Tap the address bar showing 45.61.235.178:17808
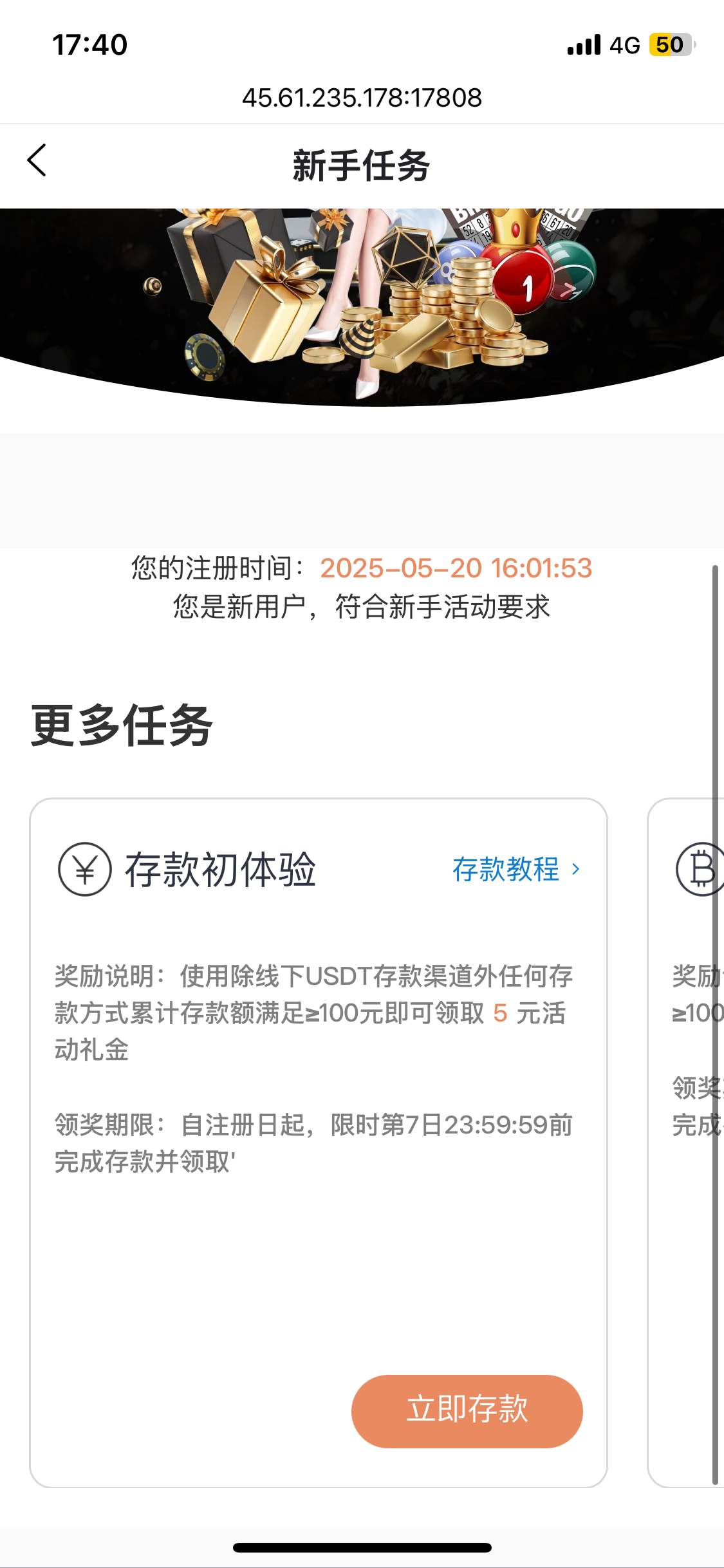The height and width of the screenshot is (1568, 724). pyautogui.click(x=362, y=98)
